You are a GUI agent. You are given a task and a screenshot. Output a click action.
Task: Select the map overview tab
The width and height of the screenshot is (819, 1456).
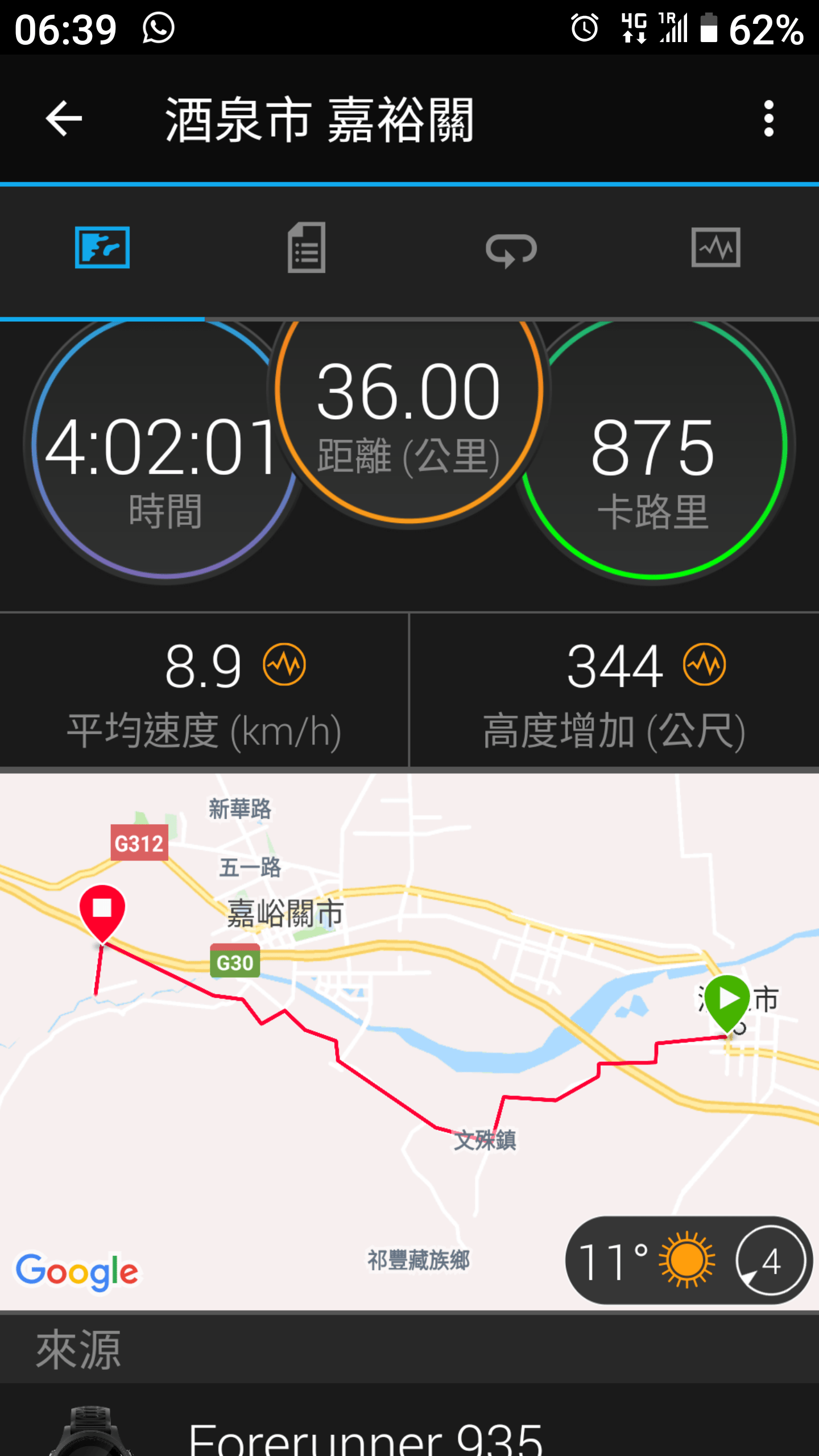[x=102, y=247]
